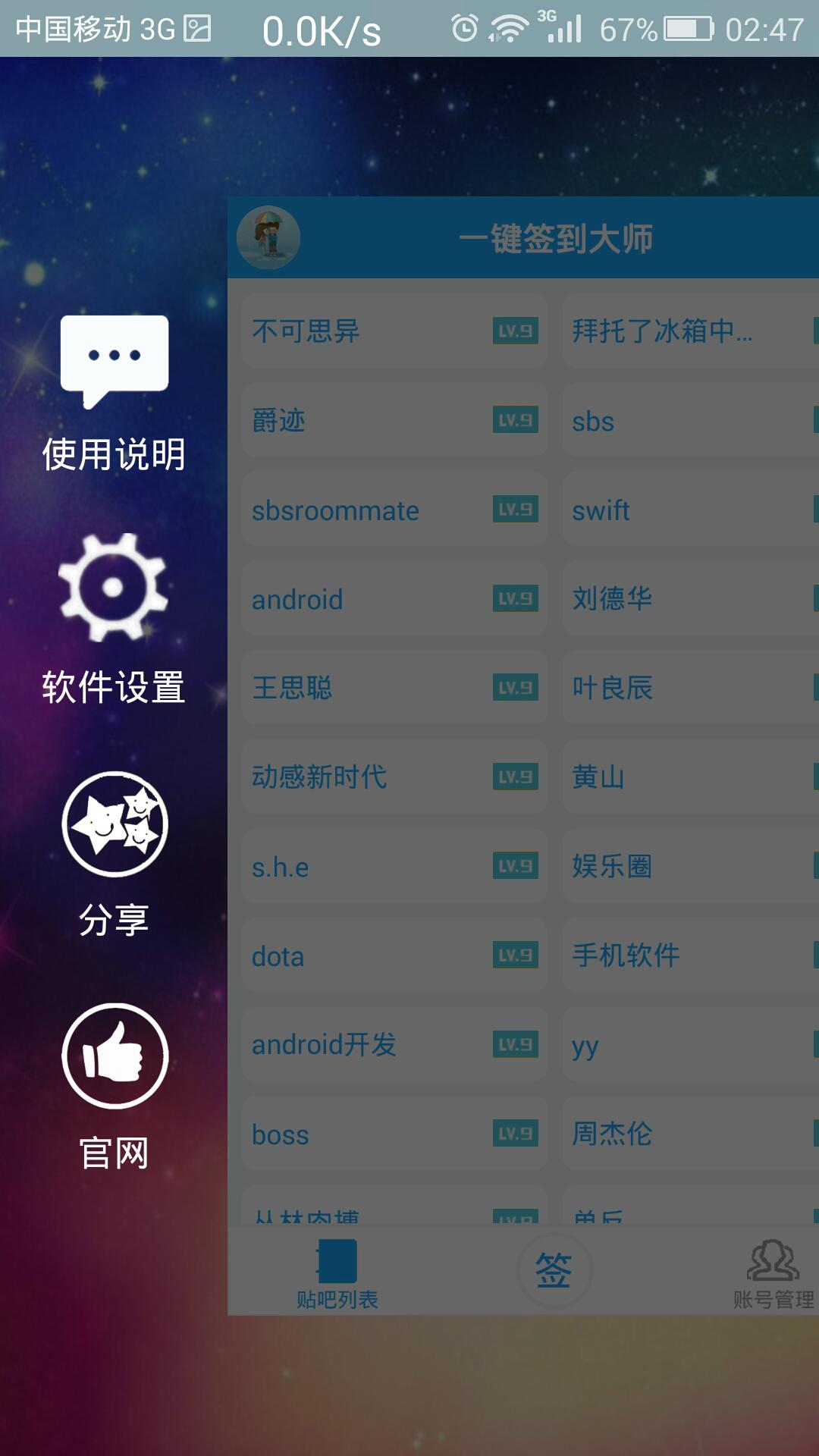The image size is (819, 1456).
Task: Select 动感新时代 forum
Action: [x=394, y=777]
